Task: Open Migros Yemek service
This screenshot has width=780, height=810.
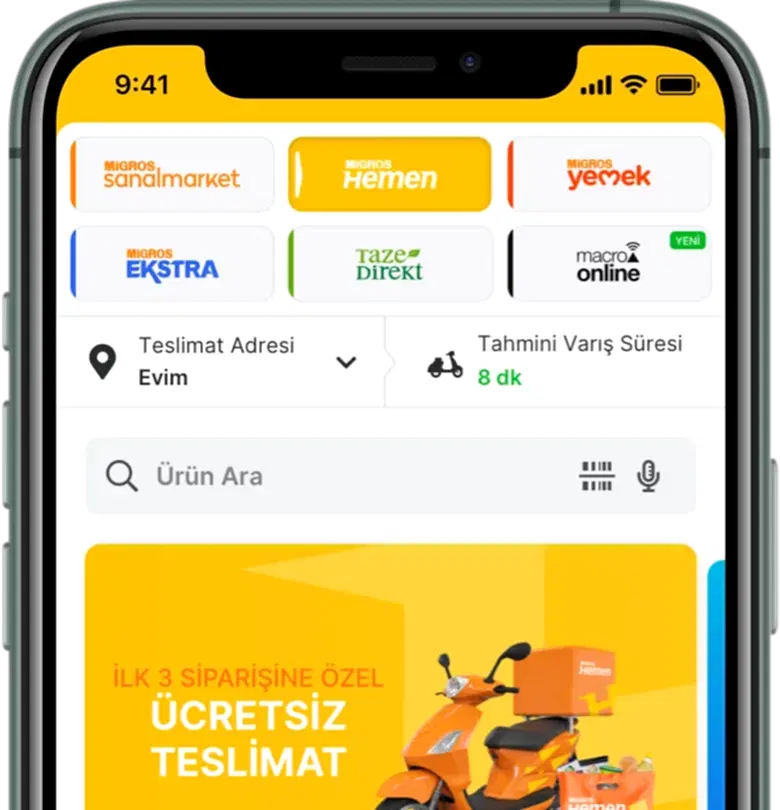Action: [608, 175]
